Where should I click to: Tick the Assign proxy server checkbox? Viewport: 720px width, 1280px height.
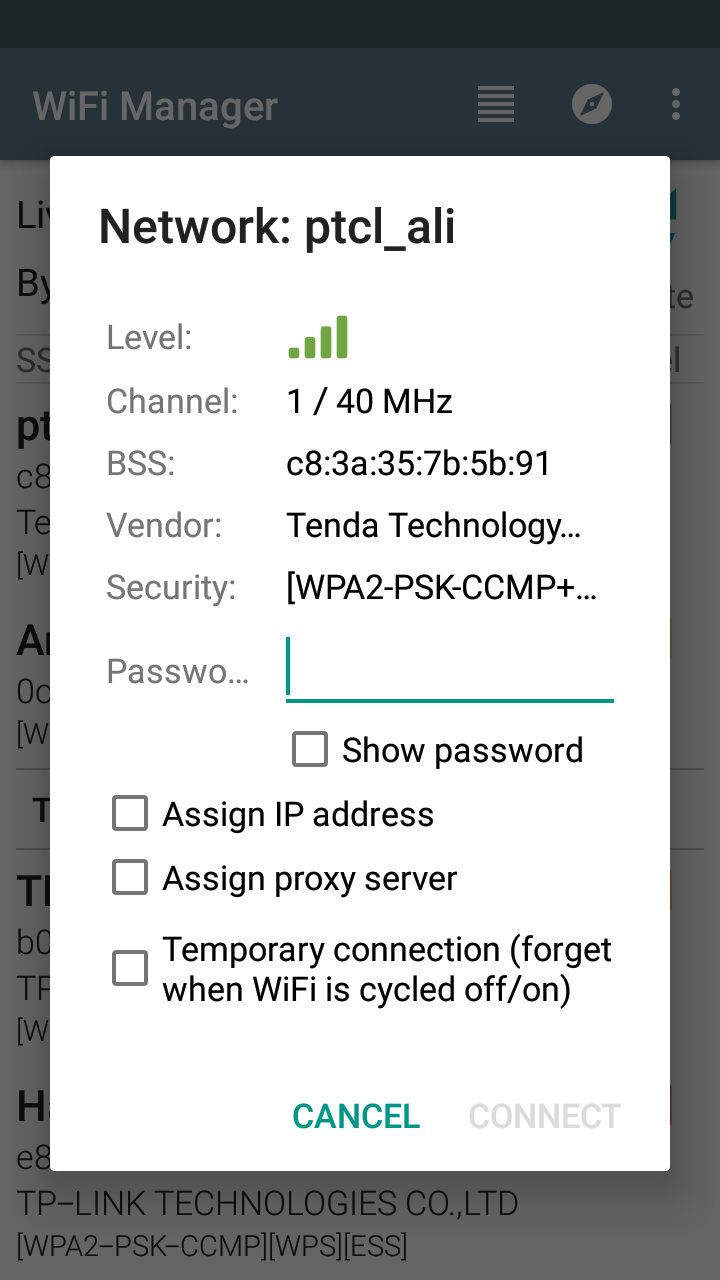tap(130, 878)
